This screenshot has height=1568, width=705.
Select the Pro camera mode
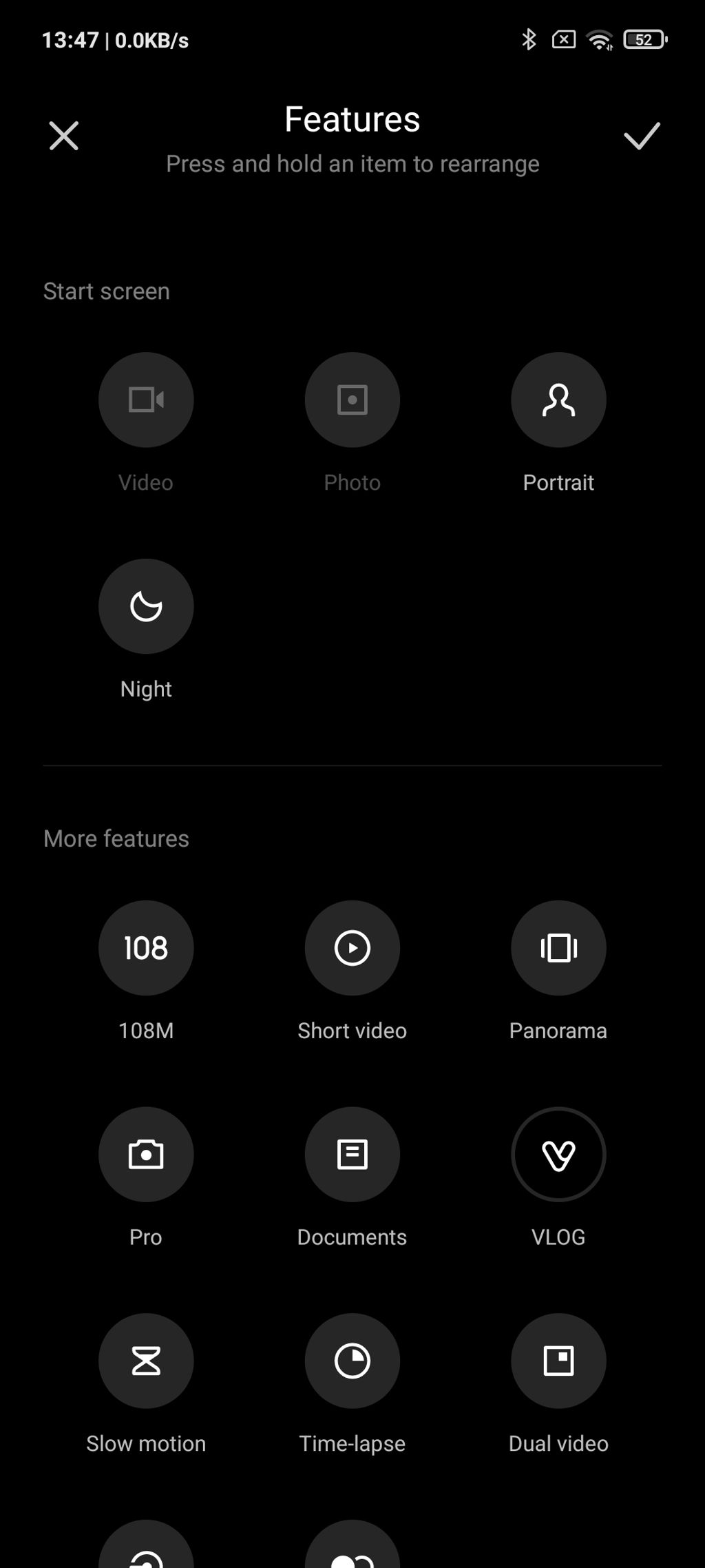(146, 1155)
